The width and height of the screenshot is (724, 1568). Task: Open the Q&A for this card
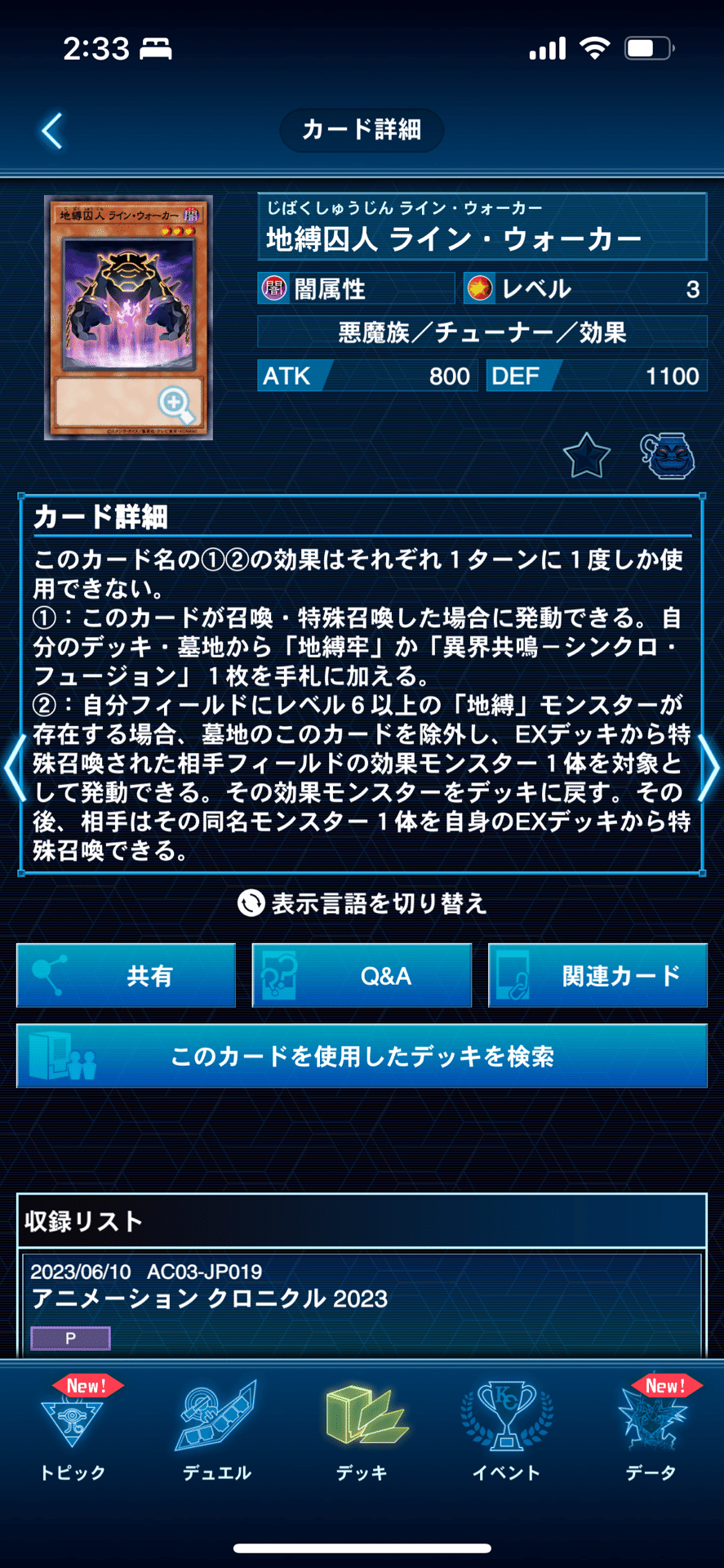(362, 975)
